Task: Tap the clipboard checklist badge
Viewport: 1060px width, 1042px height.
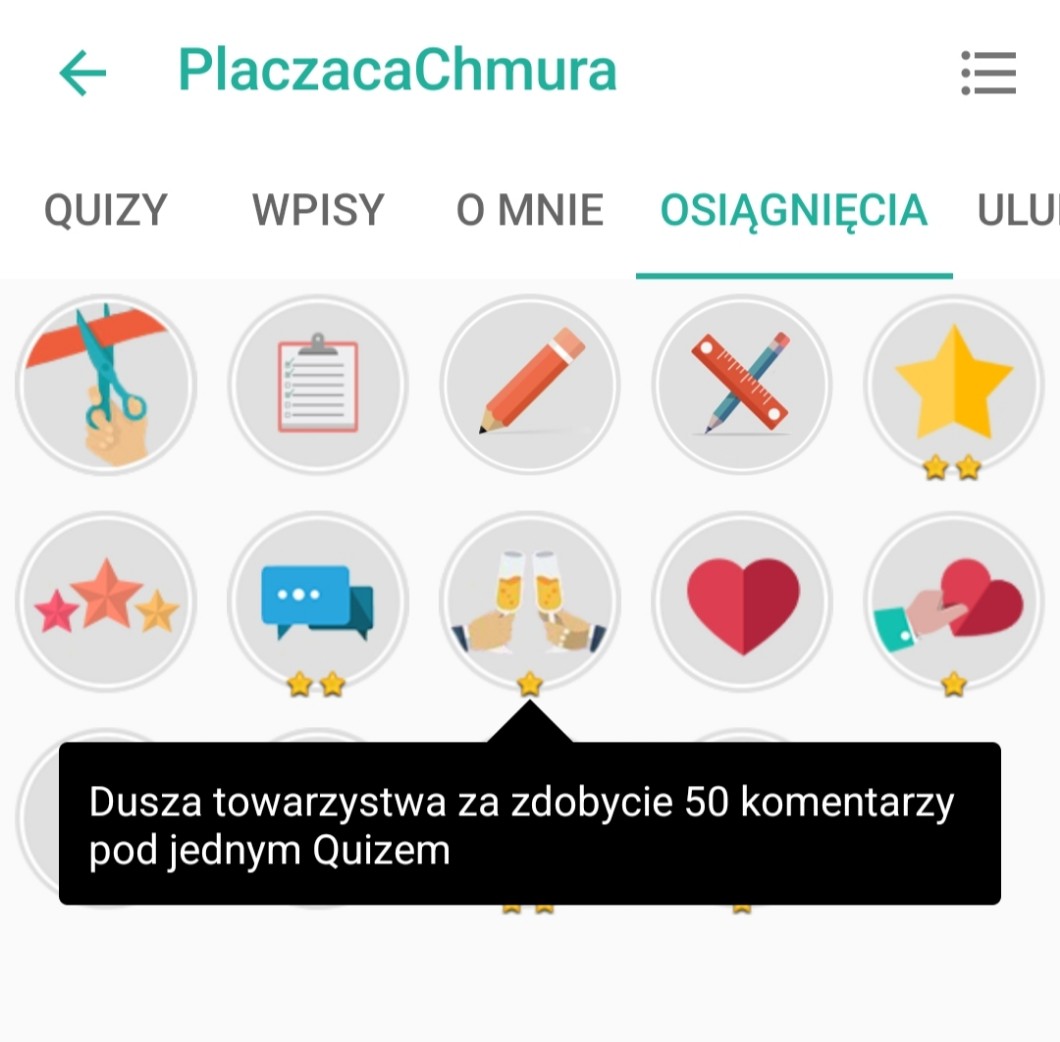Action: point(318,385)
